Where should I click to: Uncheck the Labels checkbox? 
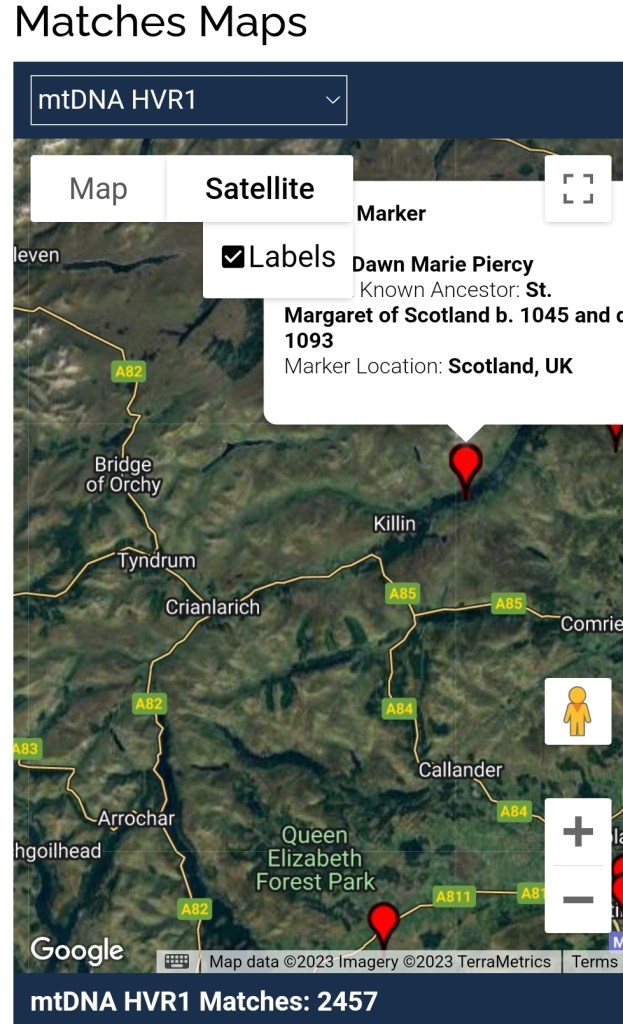coord(233,257)
